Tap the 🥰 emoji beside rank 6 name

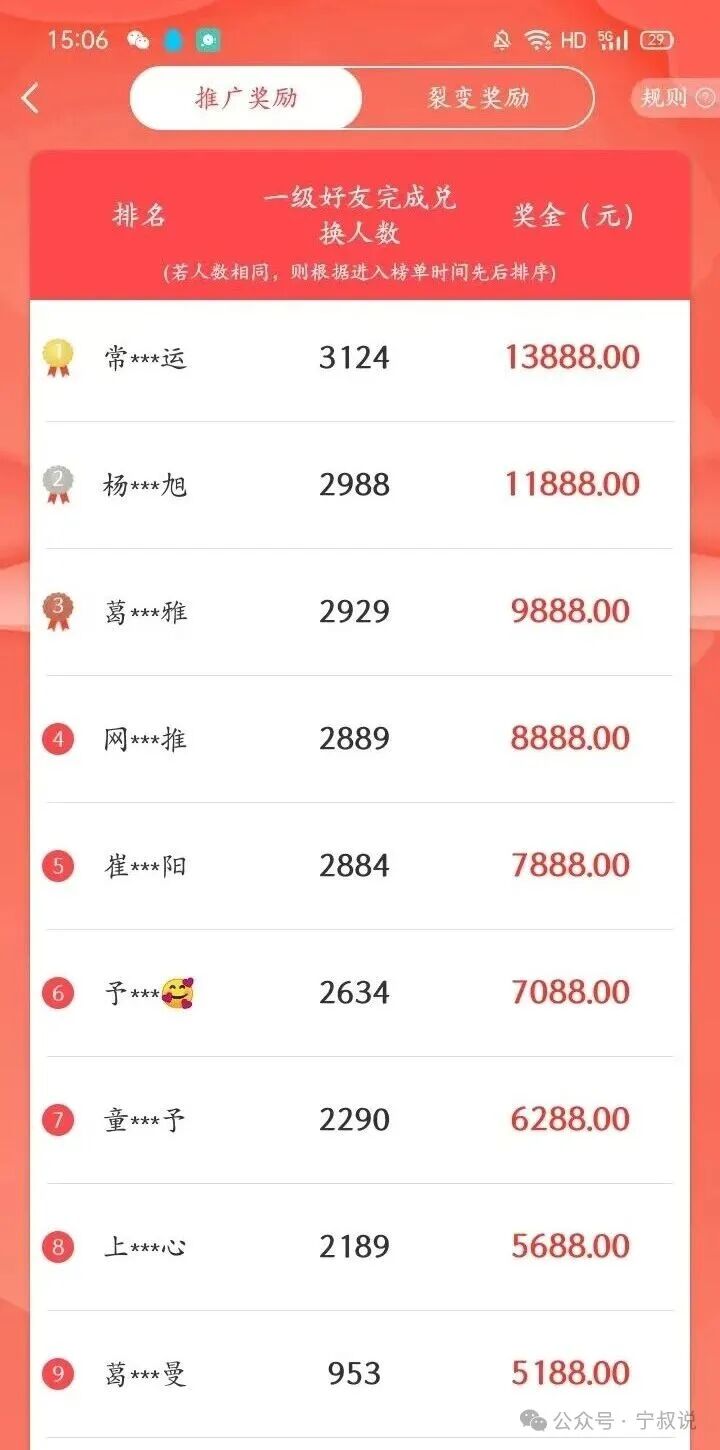pyautogui.click(x=178, y=993)
